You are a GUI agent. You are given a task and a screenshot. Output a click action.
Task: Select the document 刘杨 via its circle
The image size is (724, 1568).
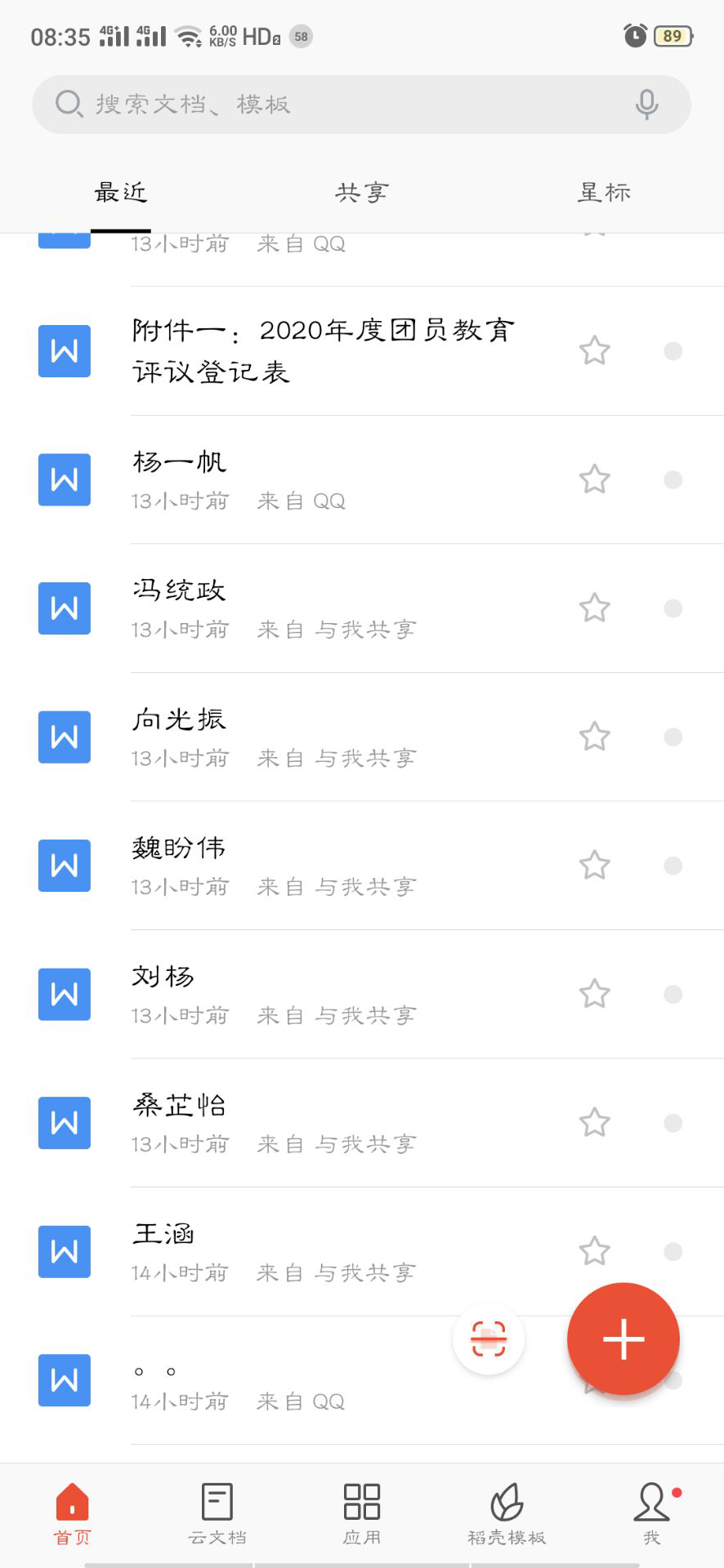click(673, 994)
